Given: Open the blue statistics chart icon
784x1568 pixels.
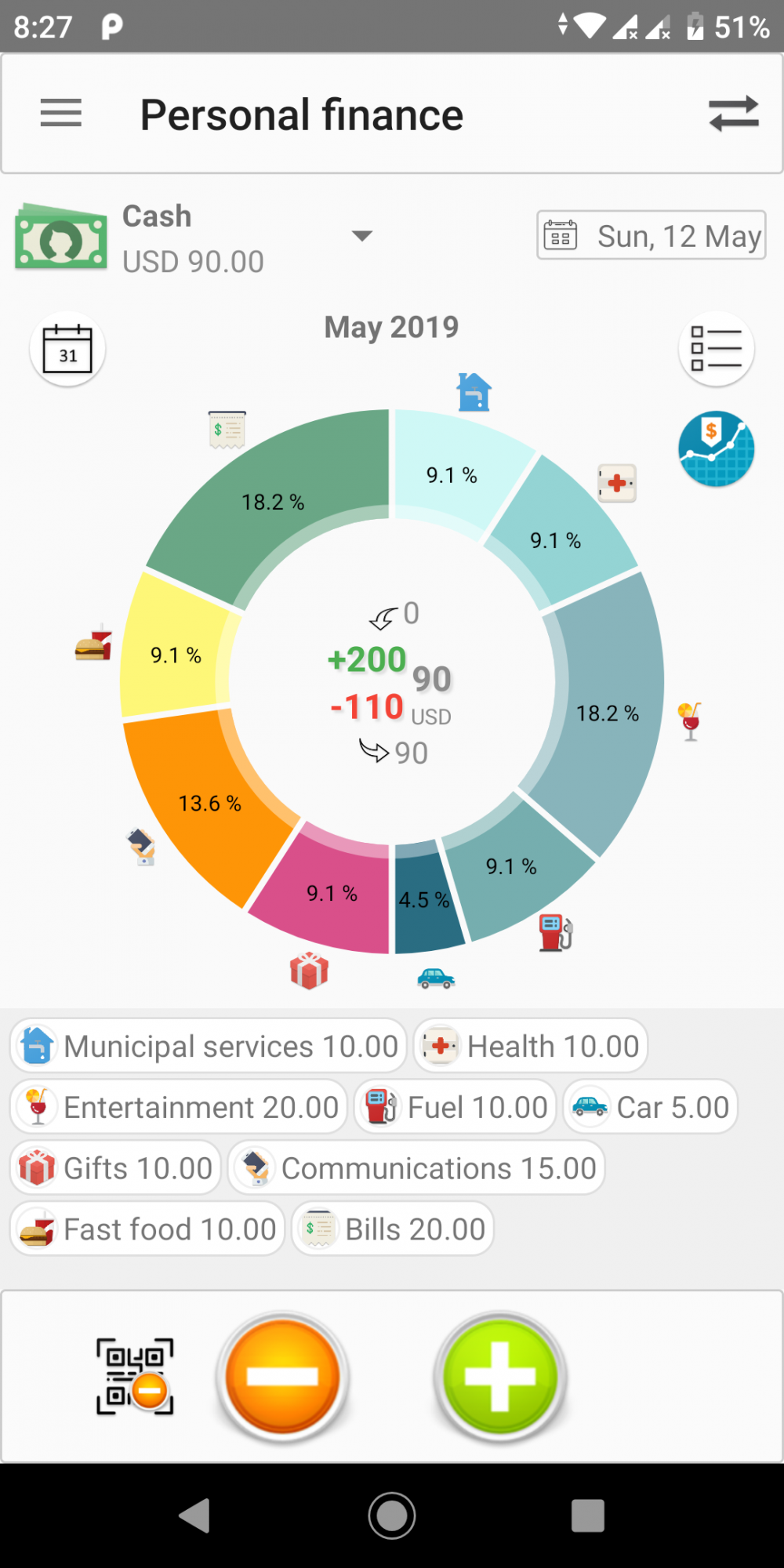Looking at the screenshot, I should pos(716,449).
